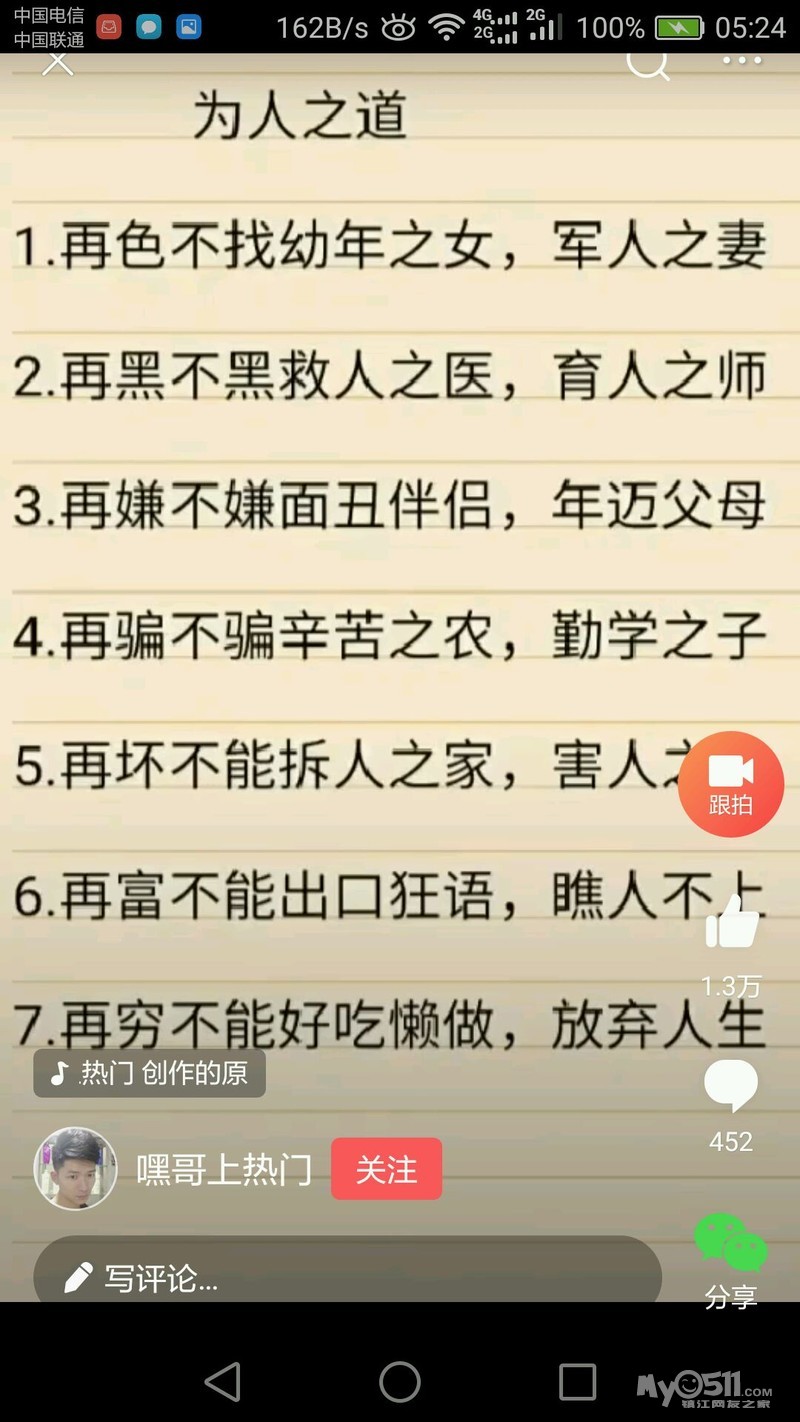
Task: Return to the phone's home screen
Action: coord(400,1382)
